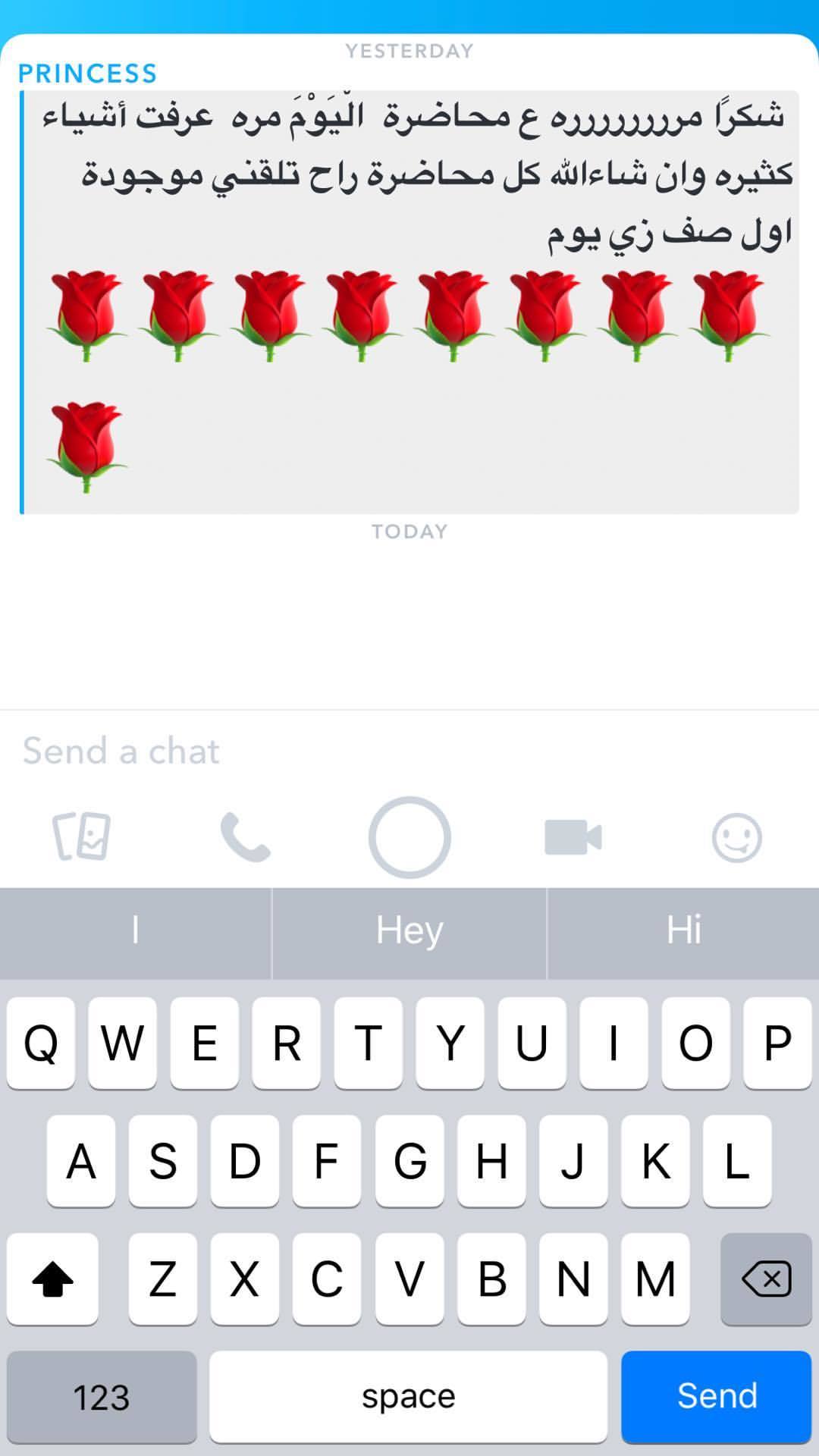Tap the space bar

tap(408, 1396)
